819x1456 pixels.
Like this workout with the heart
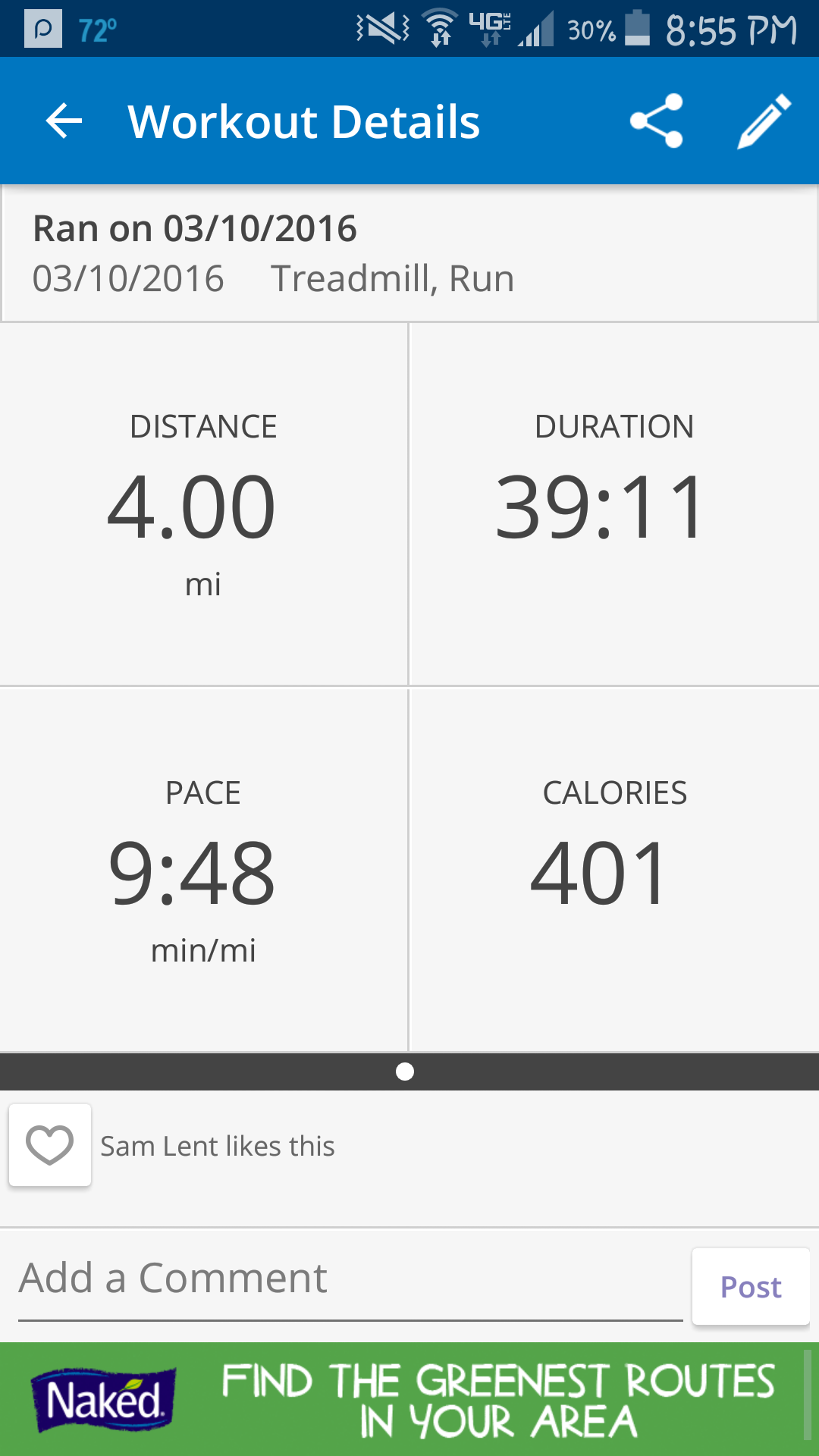(x=50, y=1145)
